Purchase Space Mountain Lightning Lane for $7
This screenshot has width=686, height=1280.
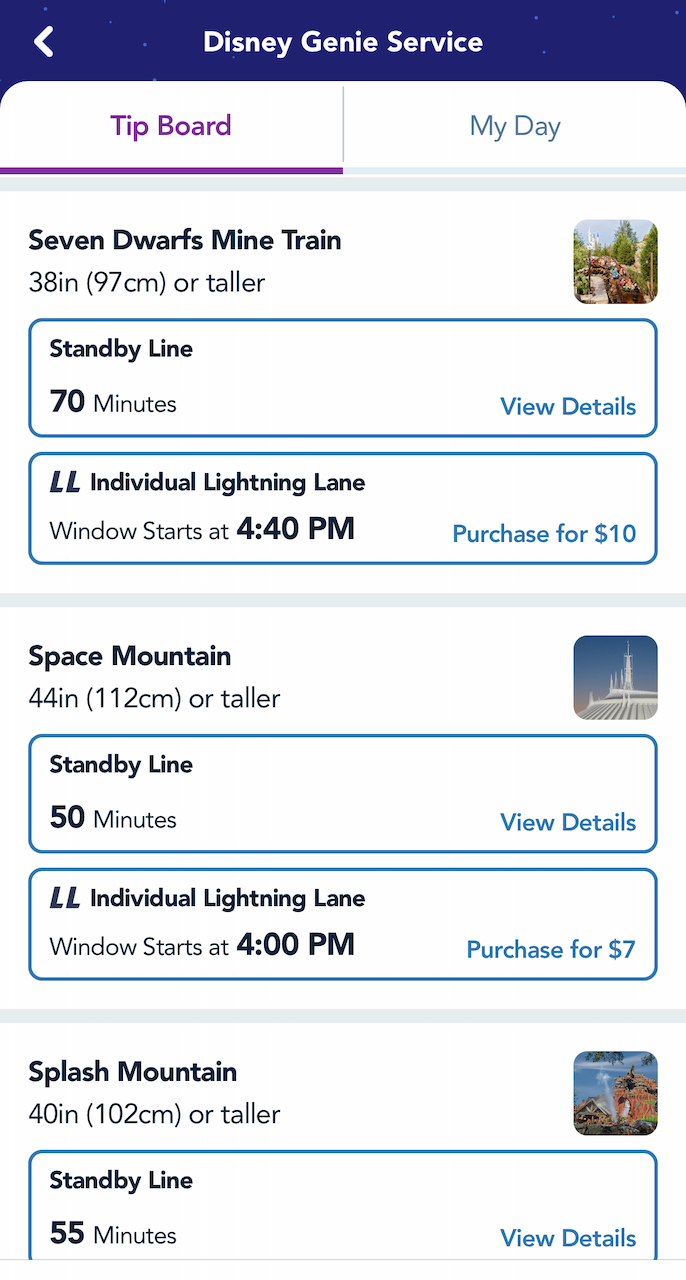(551, 950)
